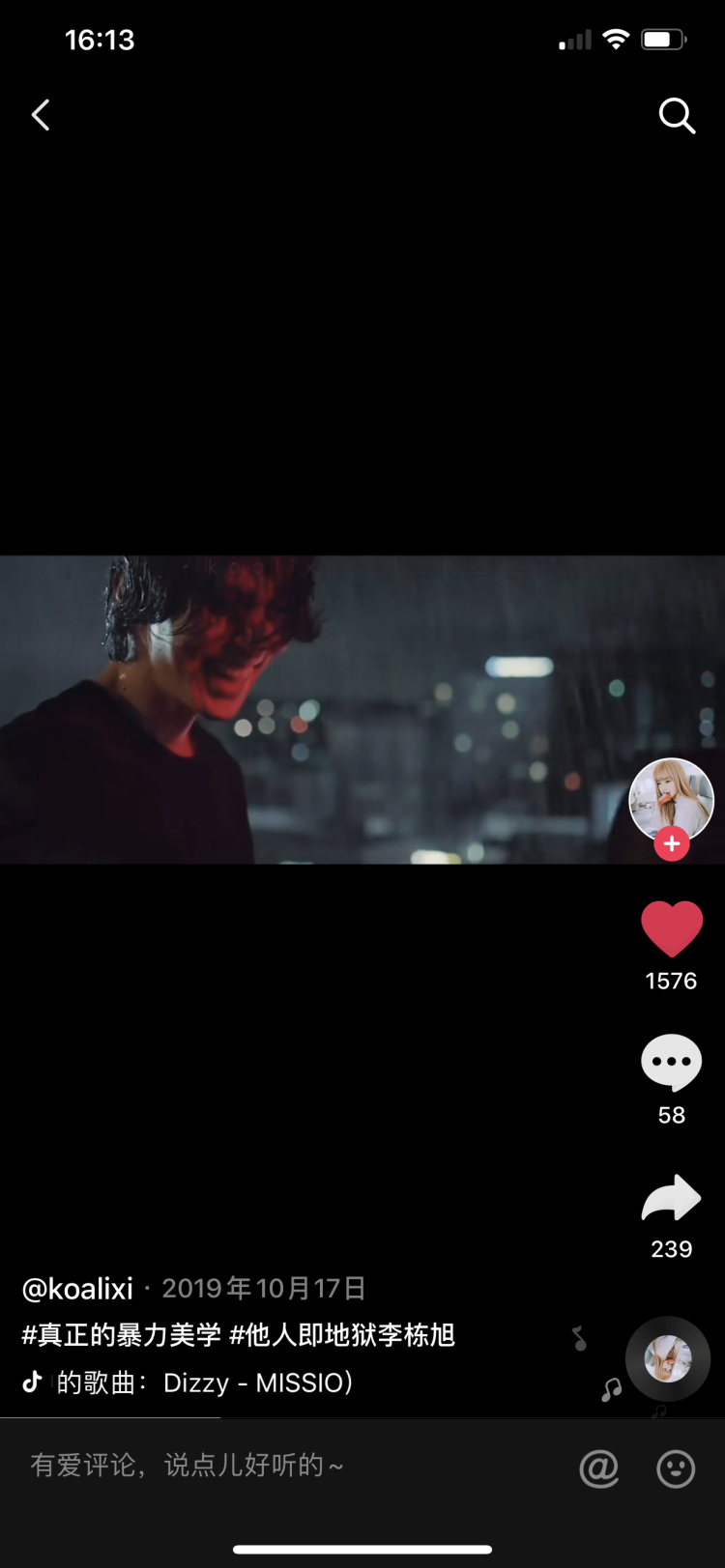The height and width of the screenshot is (1568, 725).
Task: Open the comments bubble with 58 comments
Action: coord(671,1063)
